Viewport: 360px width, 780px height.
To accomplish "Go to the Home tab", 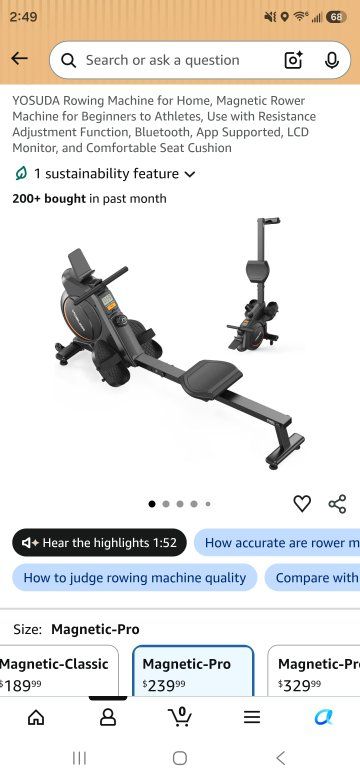I will tap(36, 717).
